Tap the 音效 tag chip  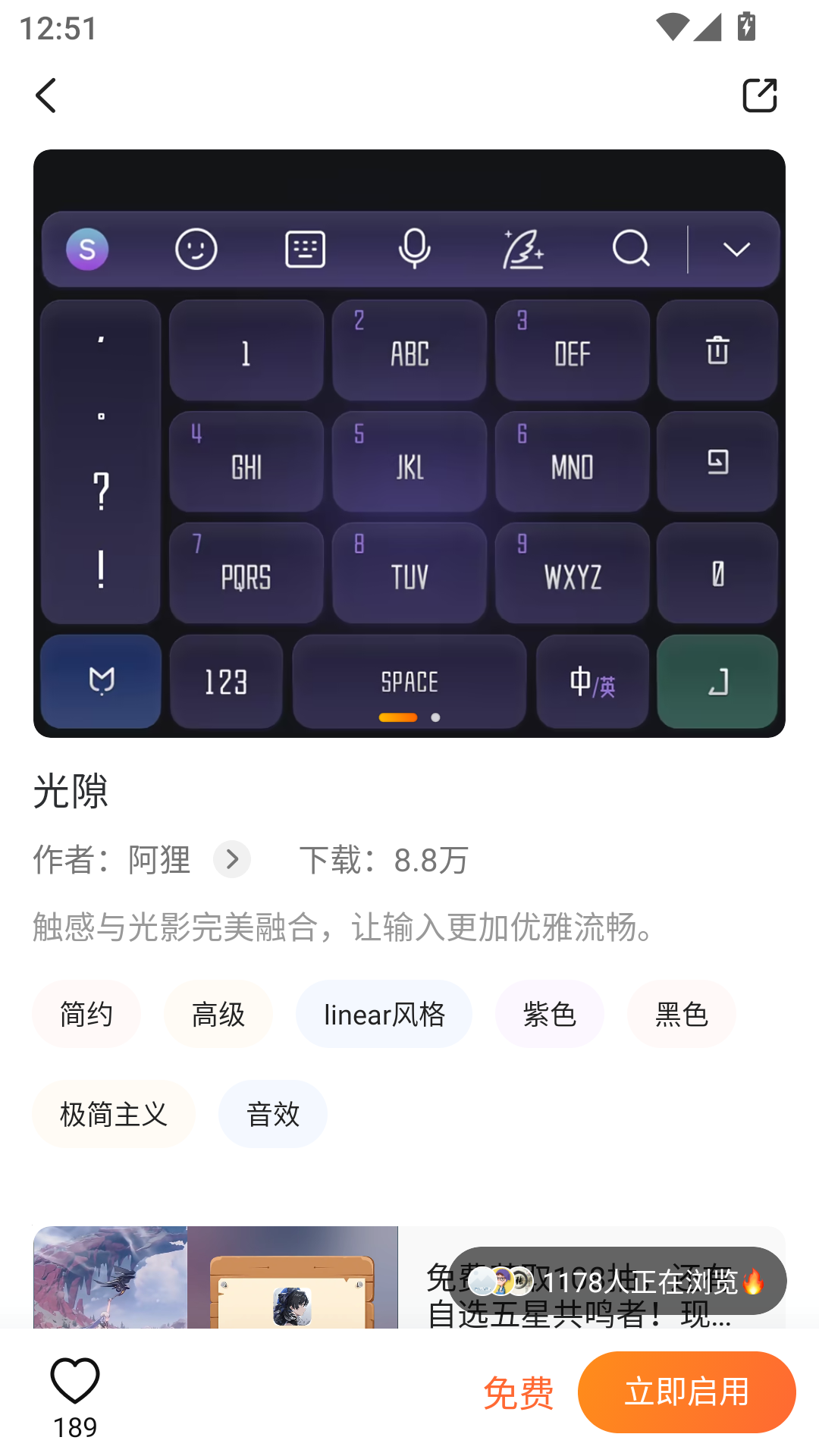pyautogui.click(x=273, y=1114)
